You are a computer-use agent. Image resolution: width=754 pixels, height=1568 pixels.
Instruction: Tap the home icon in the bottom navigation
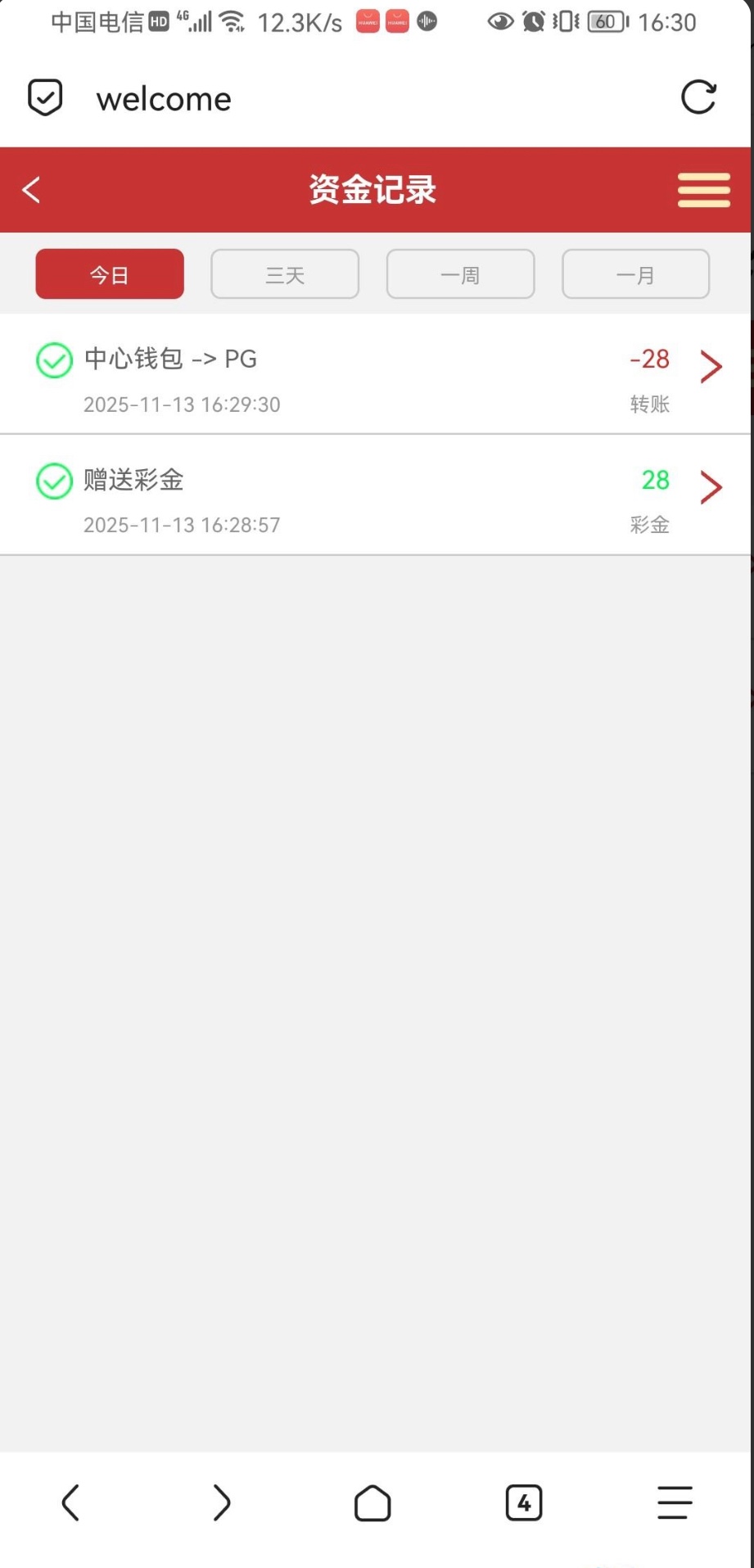pos(372,1503)
